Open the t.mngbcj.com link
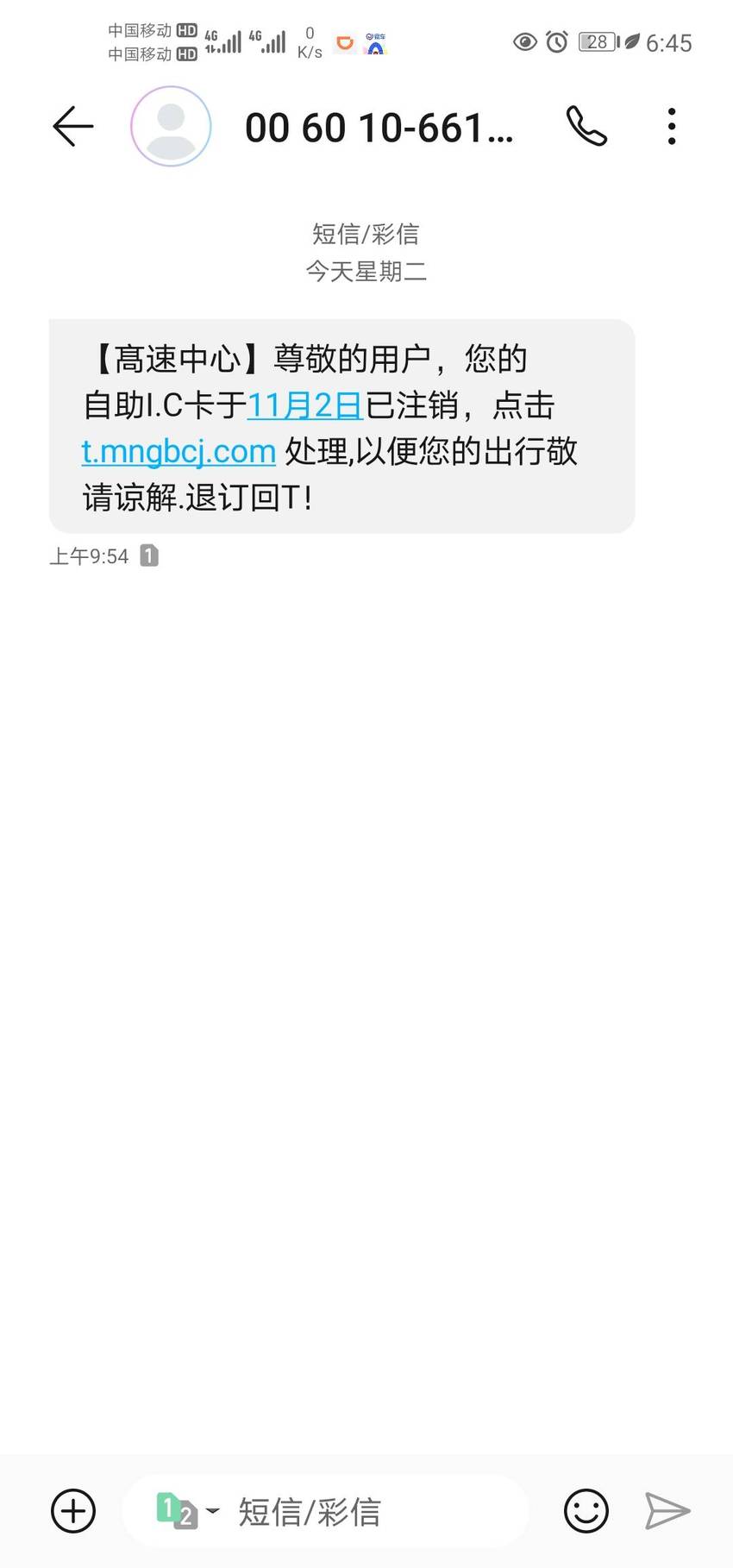The width and height of the screenshot is (733, 1568). pyautogui.click(x=179, y=451)
